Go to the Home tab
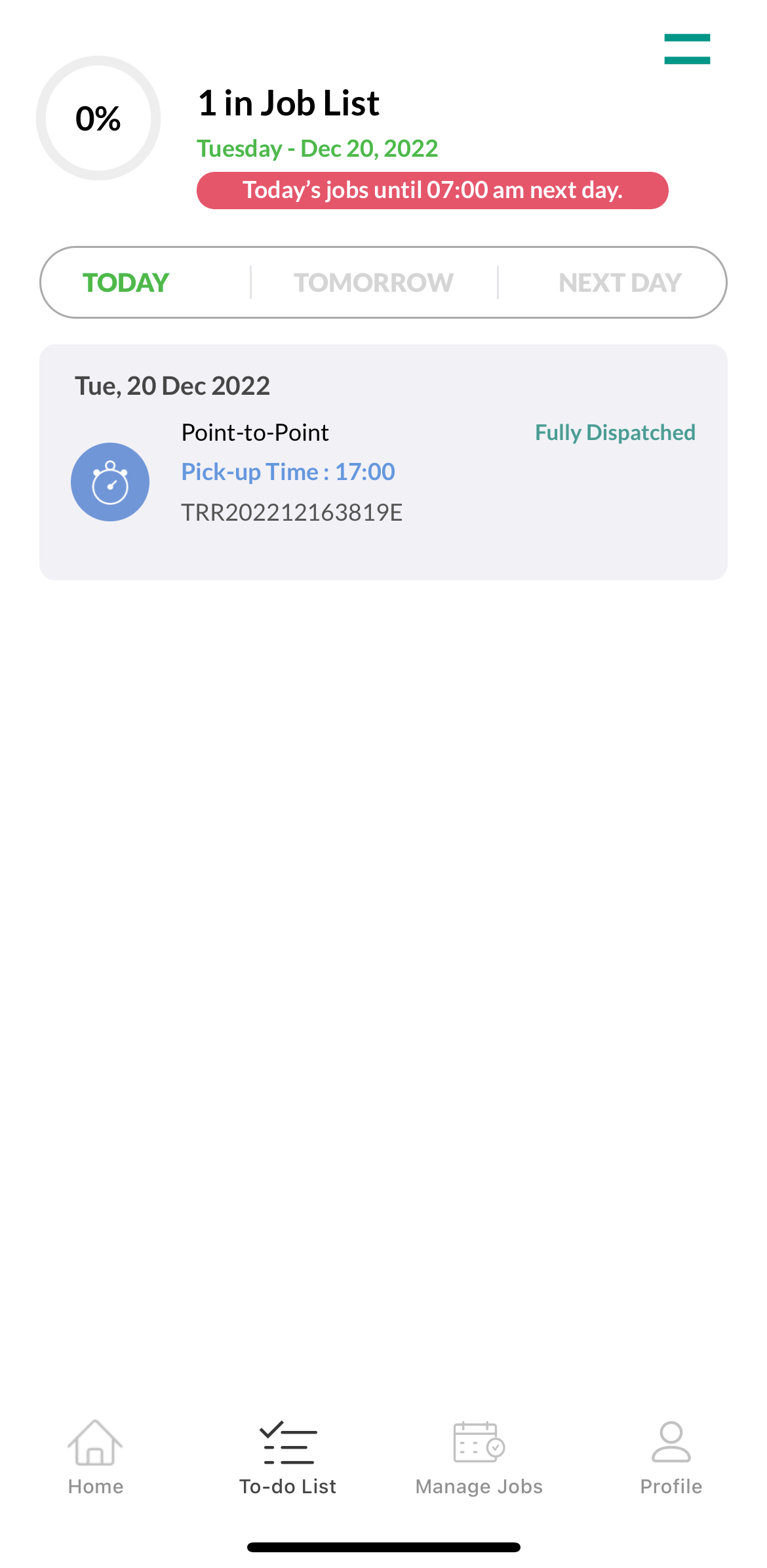The image size is (767, 1568). click(96, 1457)
